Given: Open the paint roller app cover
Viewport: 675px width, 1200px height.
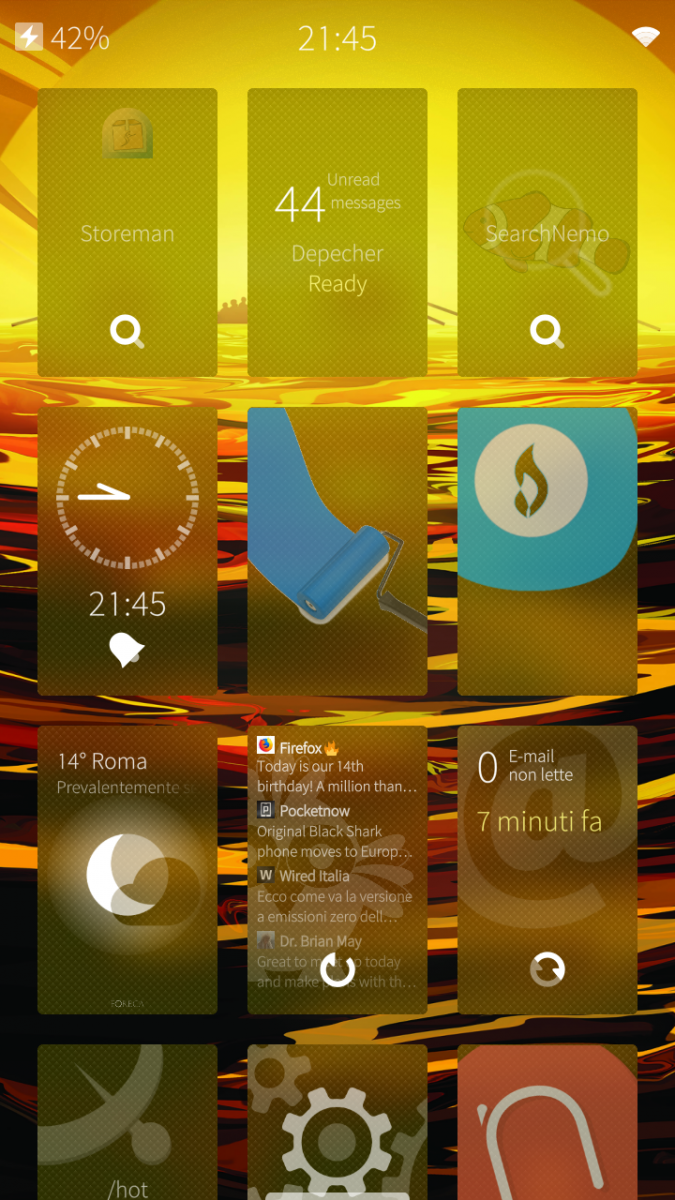Looking at the screenshot, I should tap(337, 550).
